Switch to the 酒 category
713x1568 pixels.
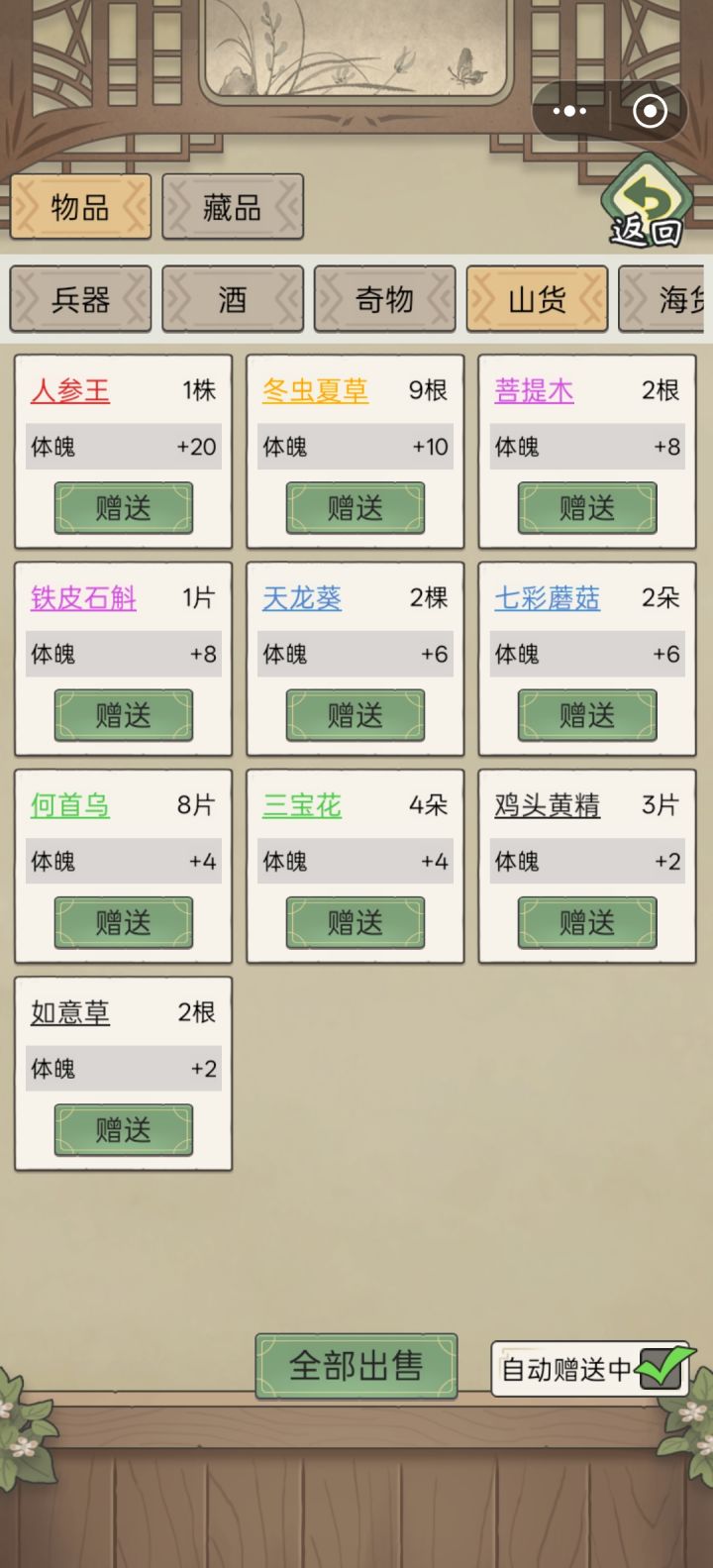pos(233,299)
